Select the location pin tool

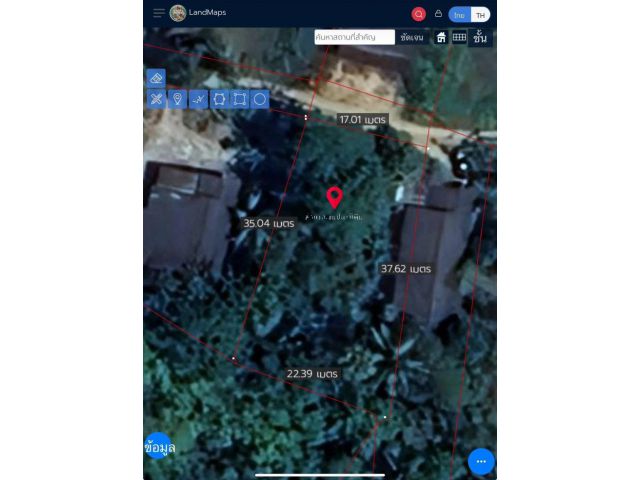(177, 99)
